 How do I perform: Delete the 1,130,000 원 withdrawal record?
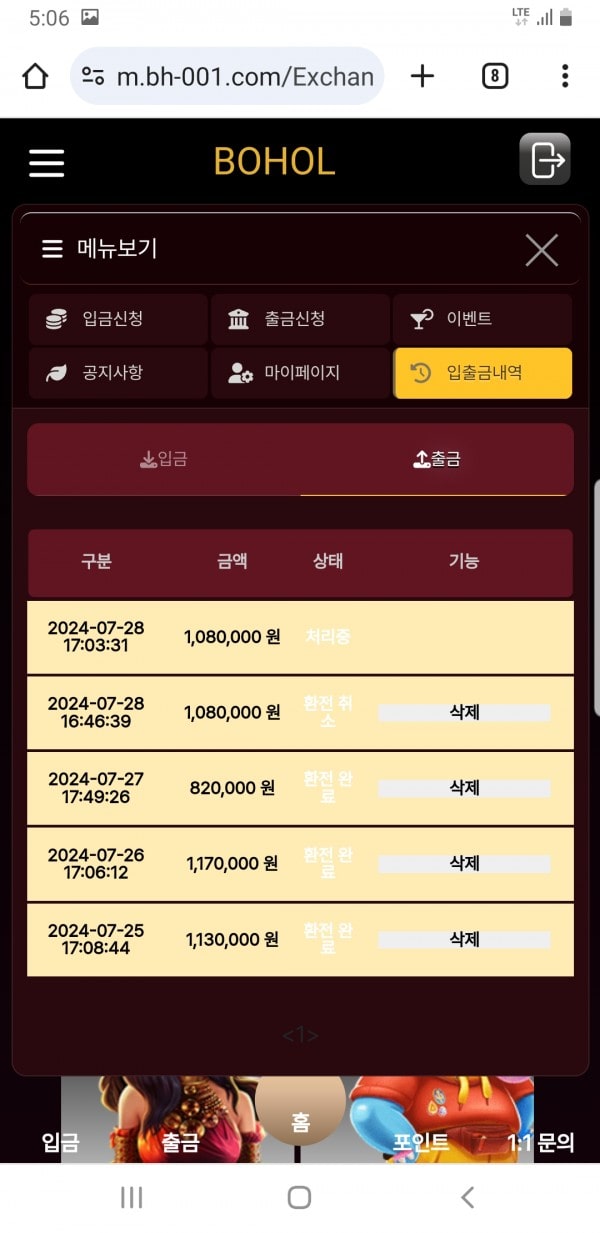(x=464, y=939)
